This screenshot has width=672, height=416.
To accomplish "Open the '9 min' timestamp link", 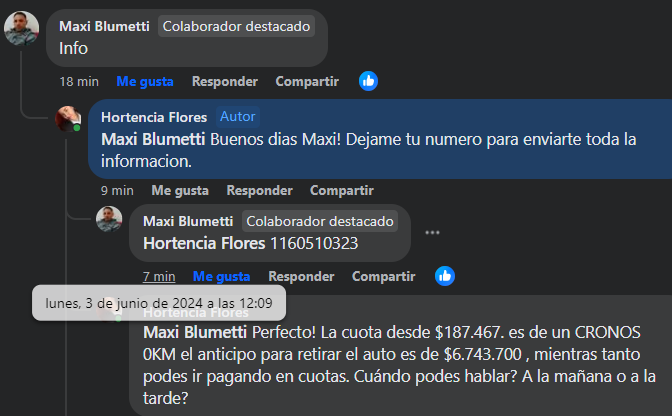I will tap(117, 190).
